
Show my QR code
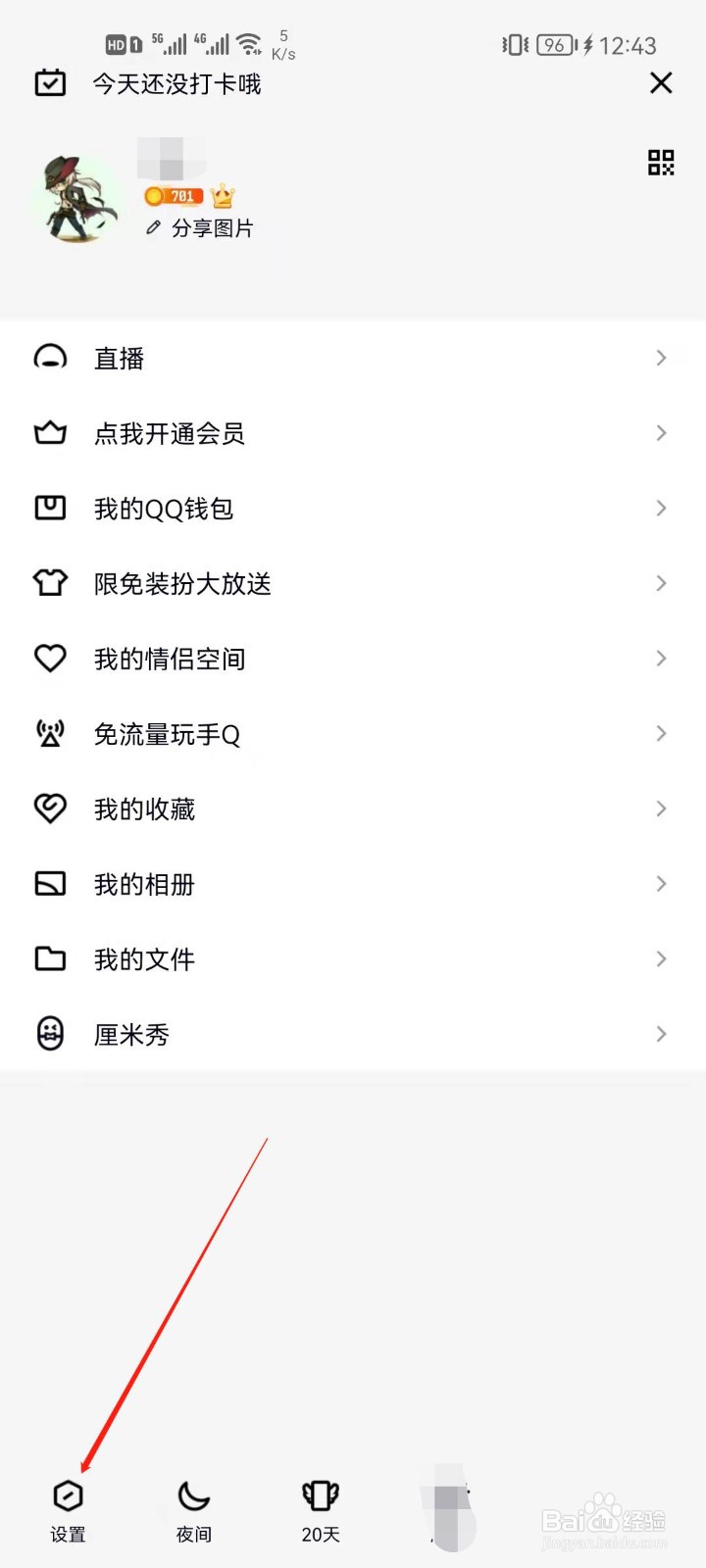click(661, 163)
